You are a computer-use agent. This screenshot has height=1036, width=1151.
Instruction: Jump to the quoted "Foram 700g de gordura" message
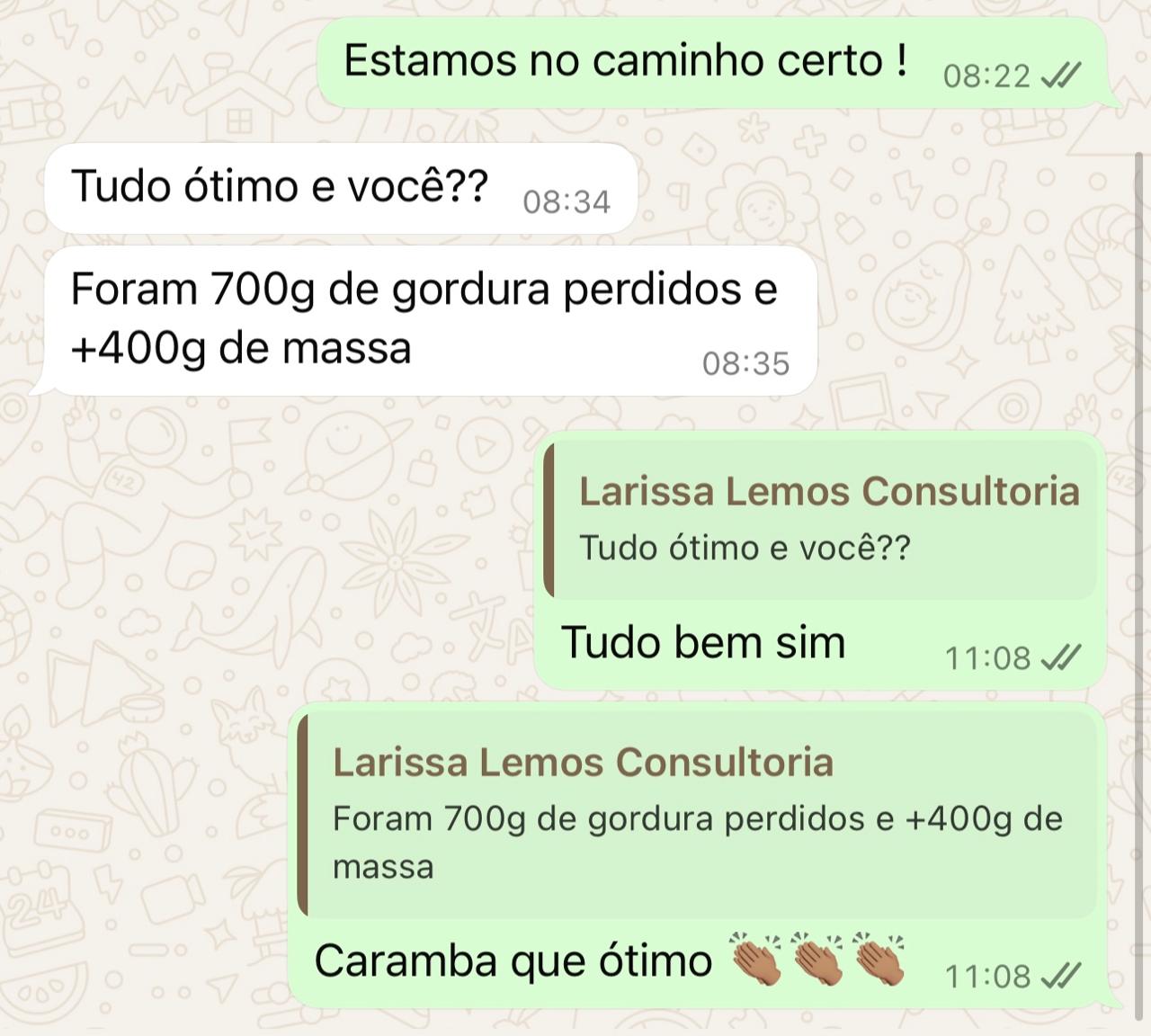(698, 816)
